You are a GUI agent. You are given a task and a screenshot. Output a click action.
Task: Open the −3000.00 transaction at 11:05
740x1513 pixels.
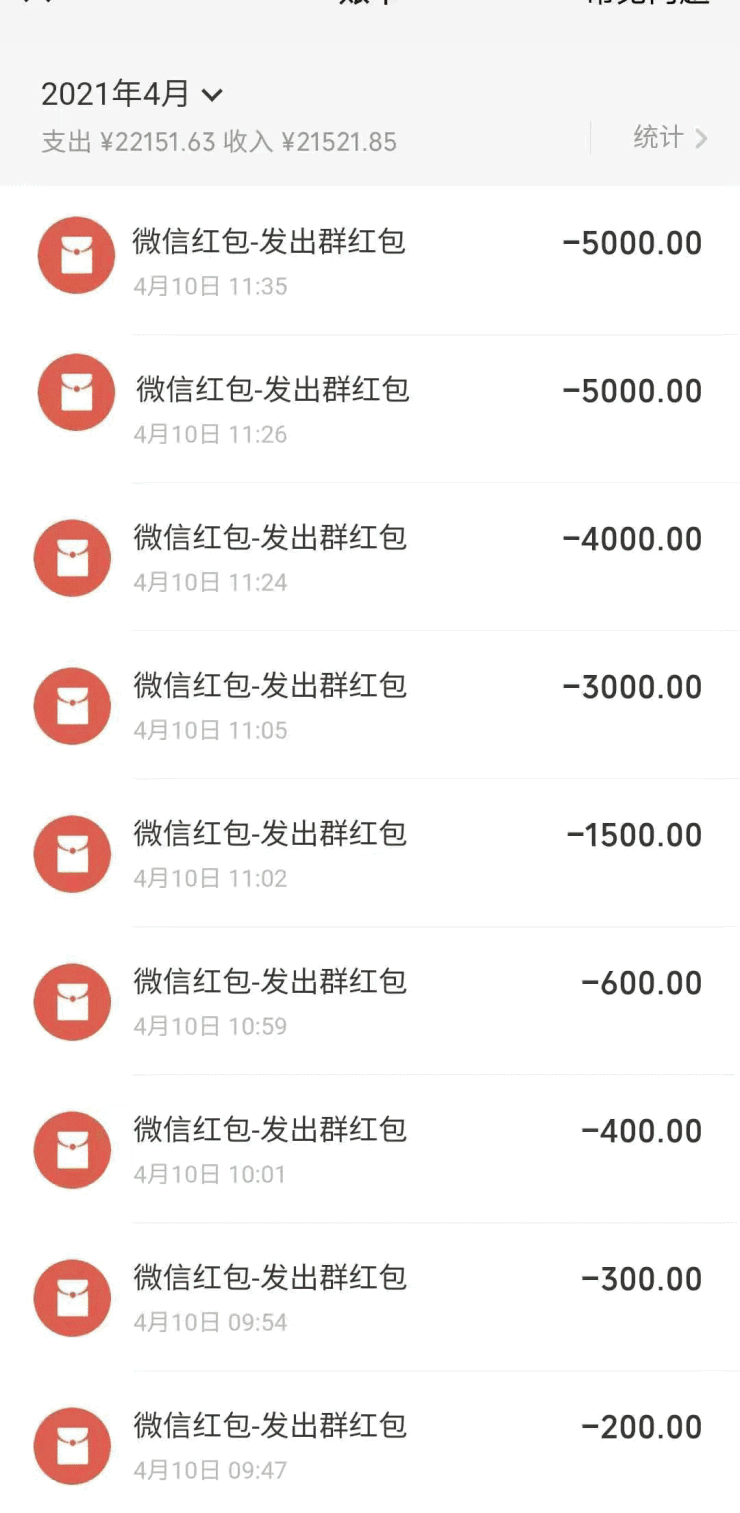(370, 704)
